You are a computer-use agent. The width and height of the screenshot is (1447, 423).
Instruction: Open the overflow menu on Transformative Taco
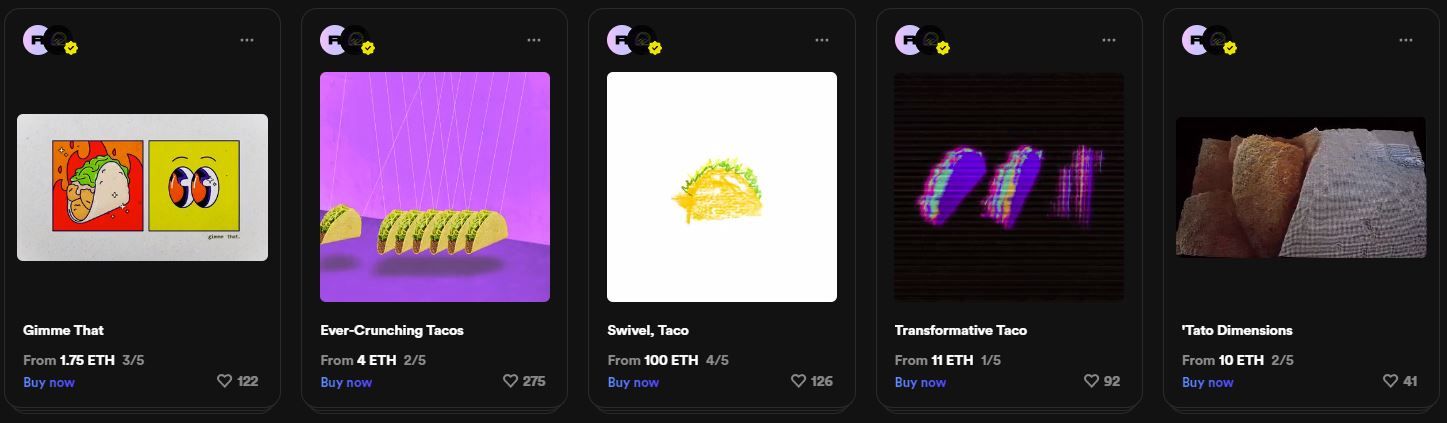tap(1109, 40)
